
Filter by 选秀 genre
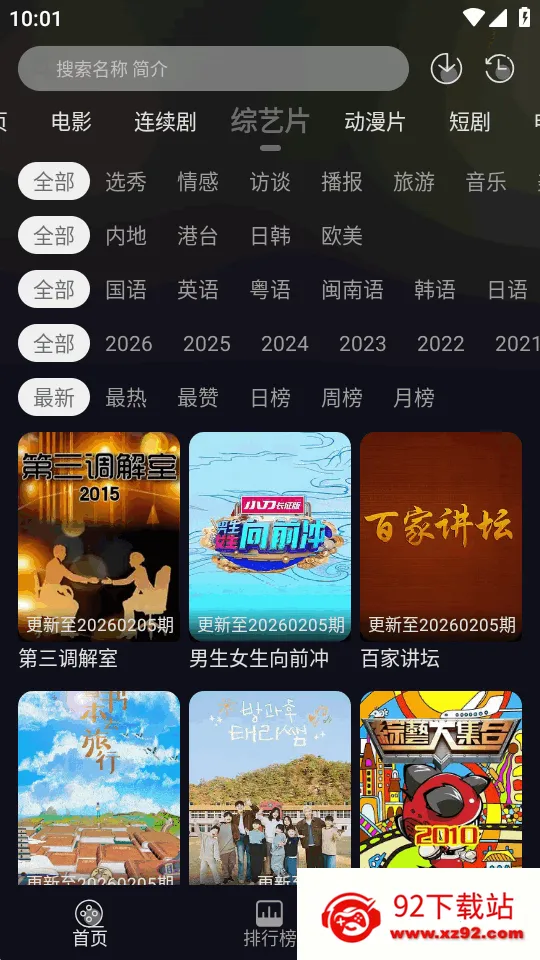[x=126, y=182]
